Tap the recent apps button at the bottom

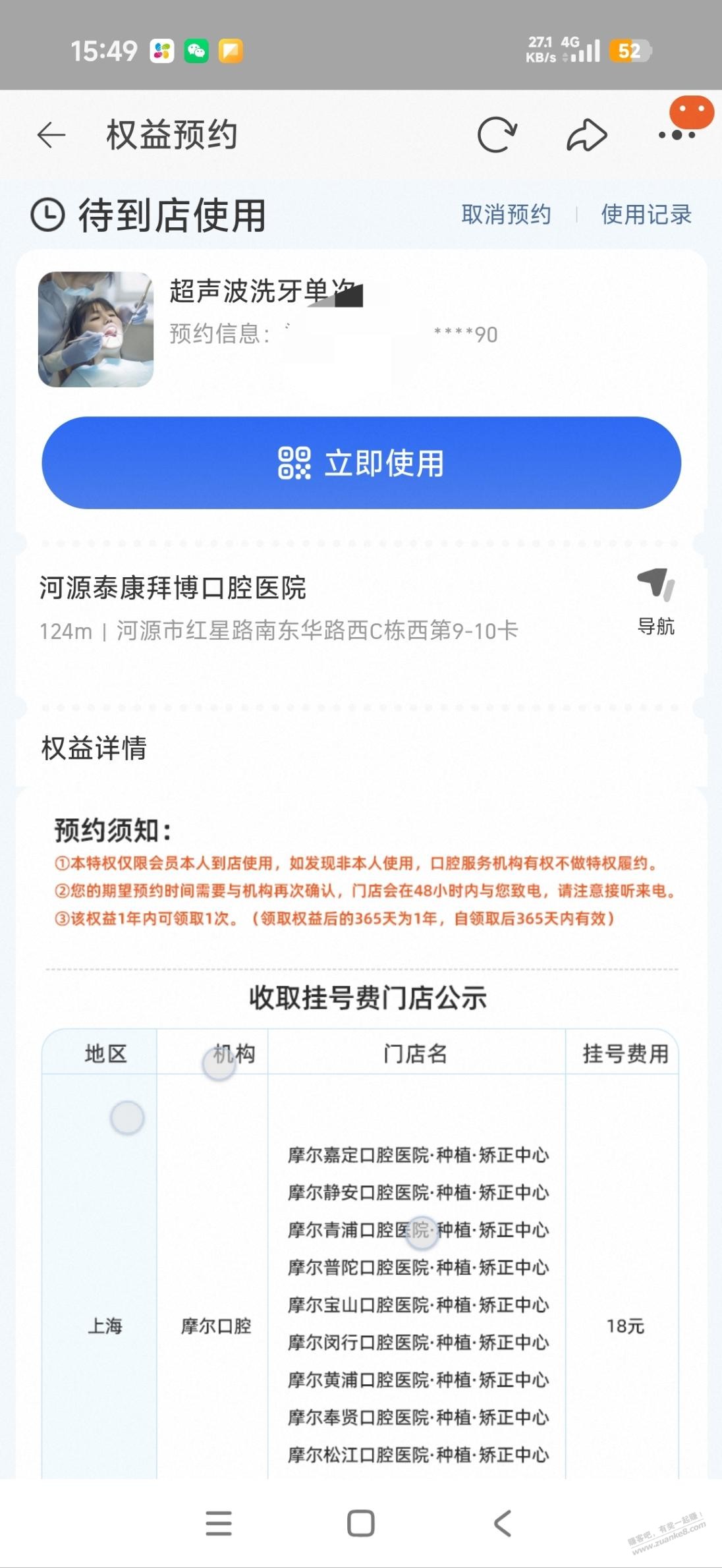point(219,1522)
